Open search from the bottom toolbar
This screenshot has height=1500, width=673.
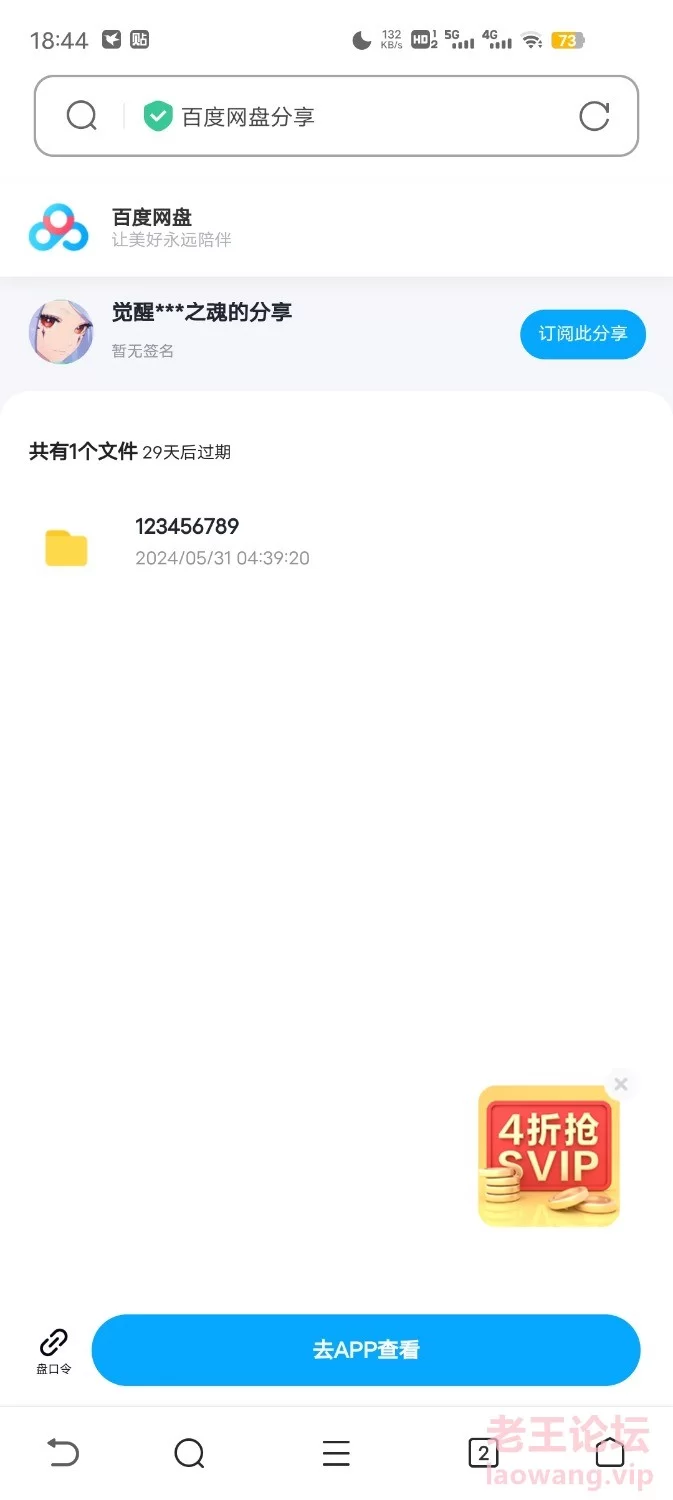click(189, 1452)
